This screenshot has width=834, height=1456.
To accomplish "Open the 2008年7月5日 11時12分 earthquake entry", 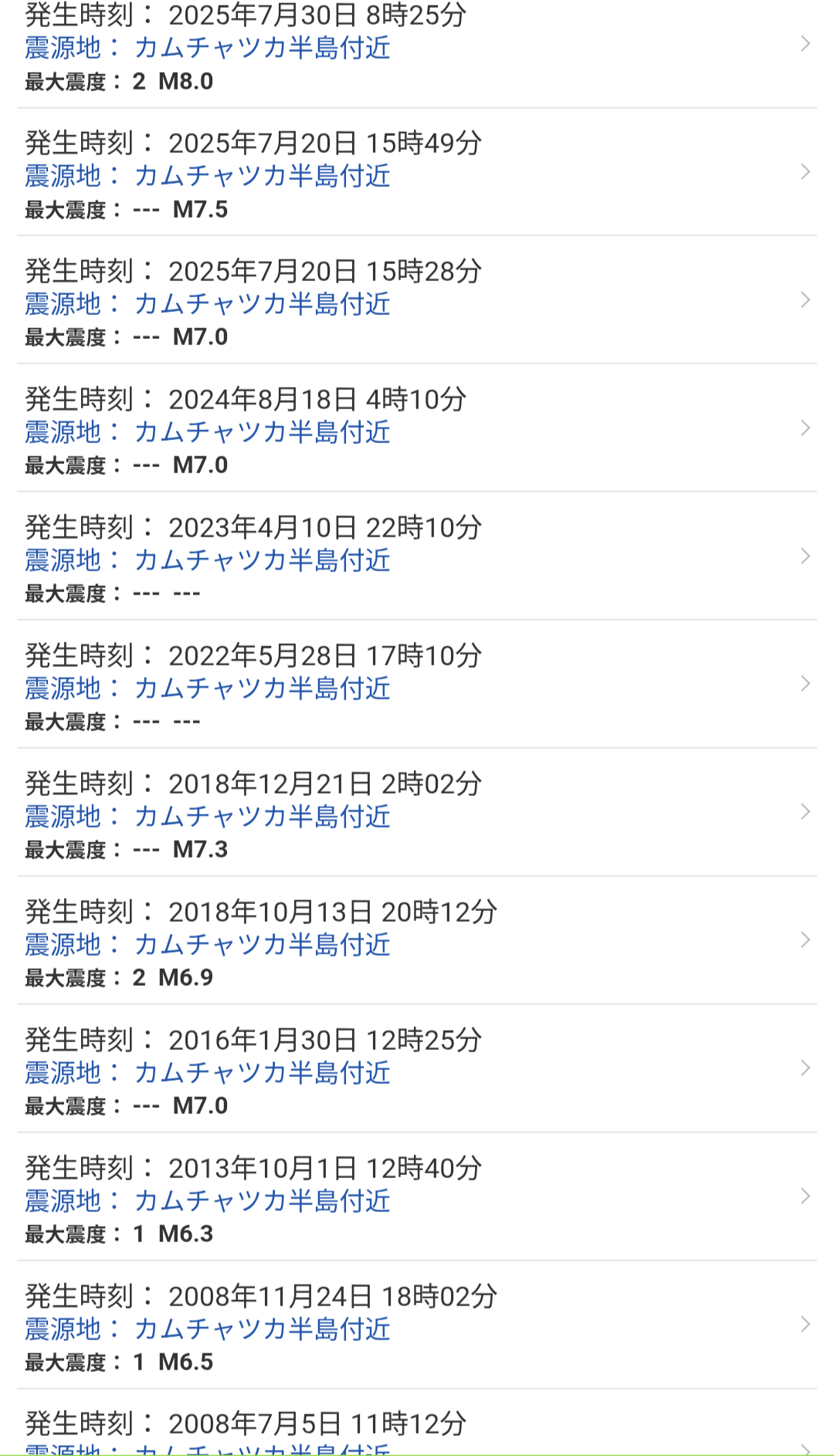I will point(417,1423).
